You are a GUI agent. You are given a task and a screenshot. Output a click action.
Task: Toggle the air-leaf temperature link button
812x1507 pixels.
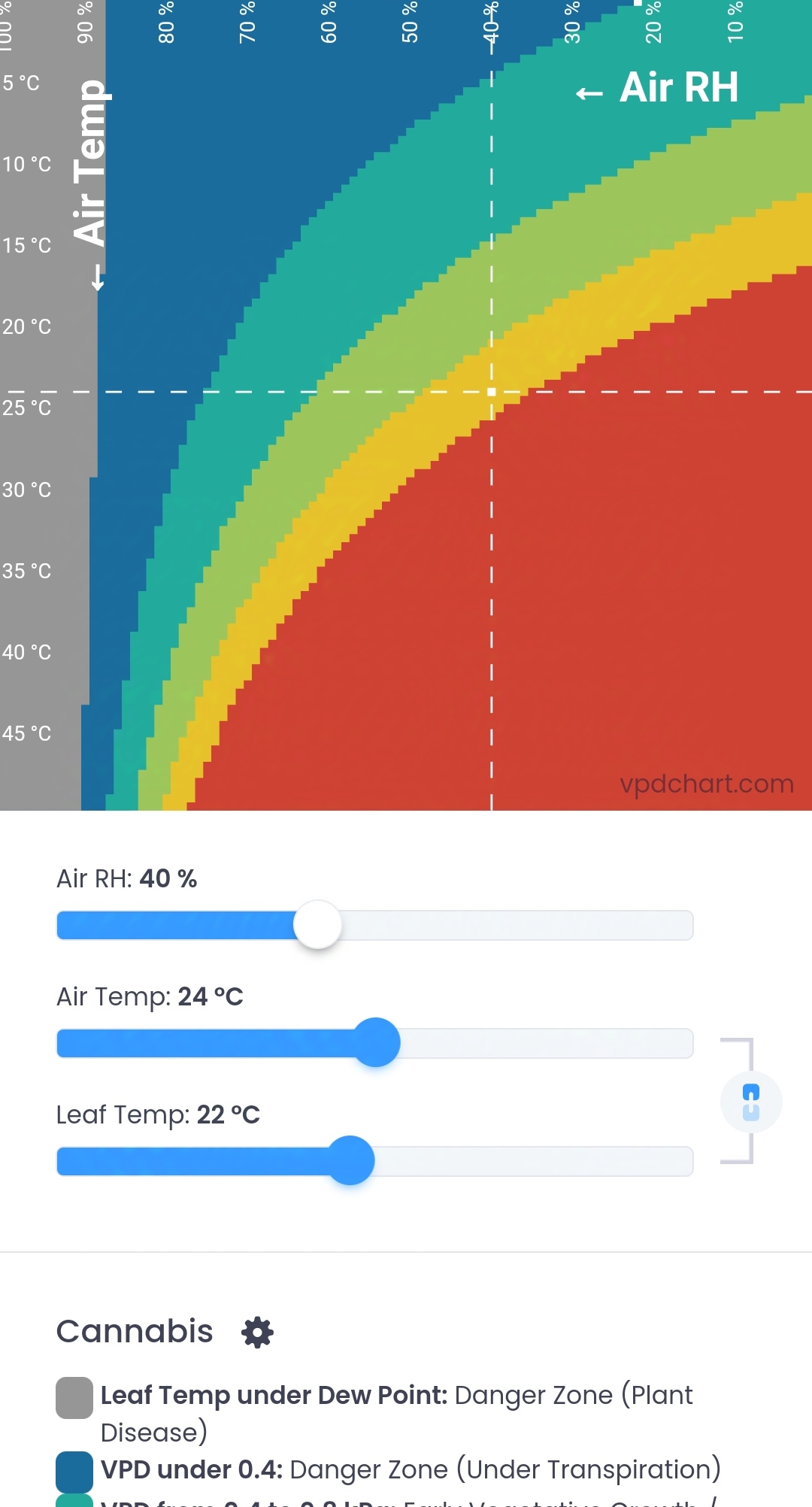click(x=751, y=1102)
